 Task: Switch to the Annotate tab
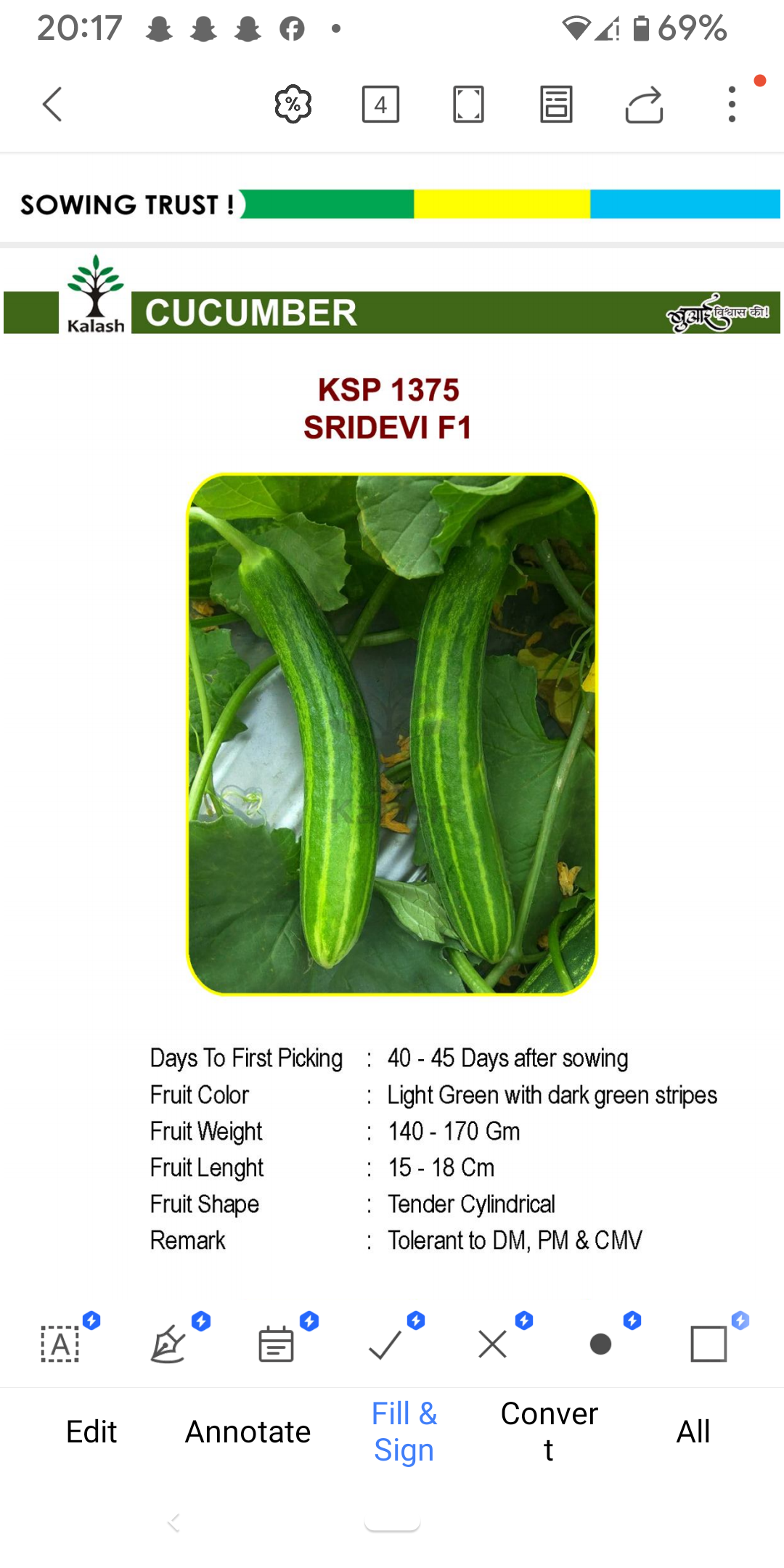[248, 1432]
